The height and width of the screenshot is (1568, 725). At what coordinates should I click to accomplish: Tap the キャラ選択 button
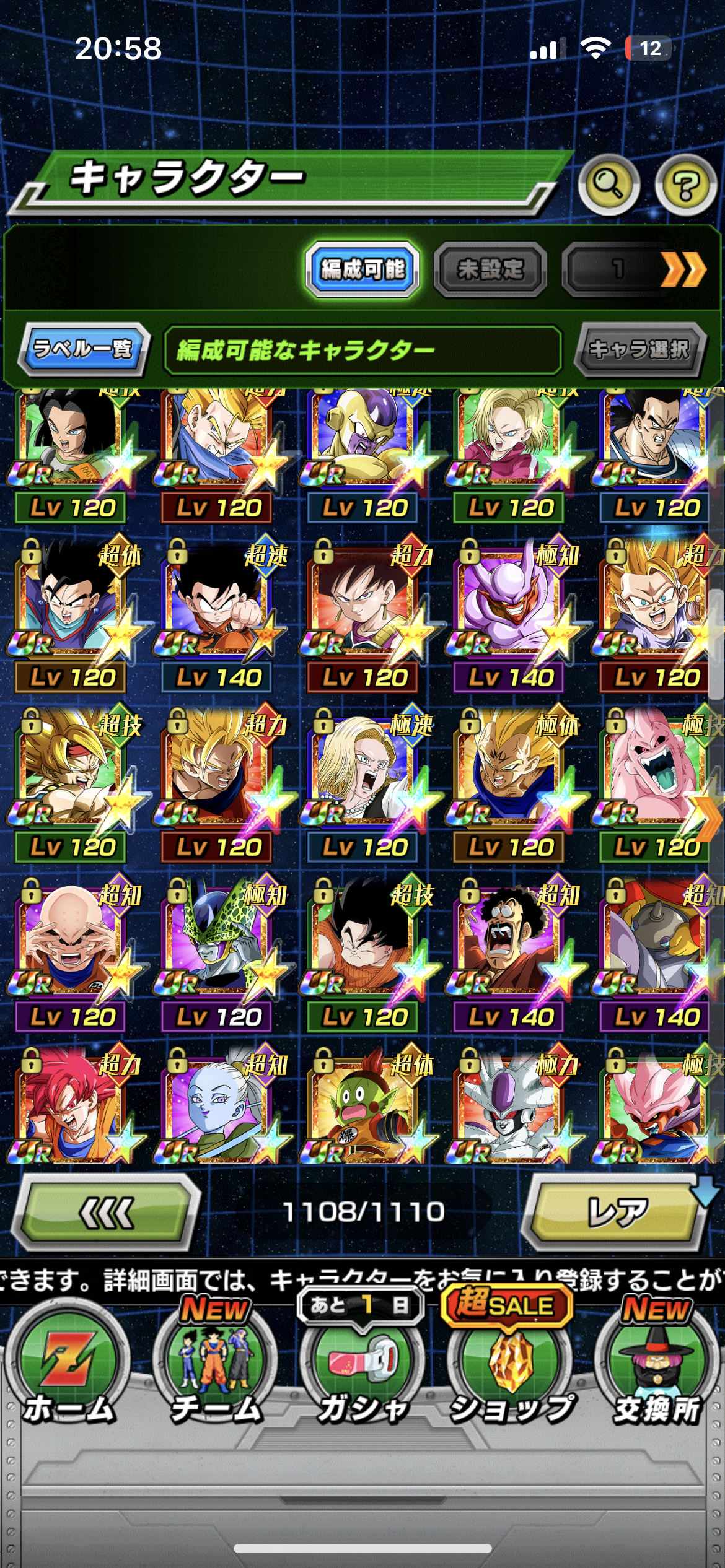[638, 349]
